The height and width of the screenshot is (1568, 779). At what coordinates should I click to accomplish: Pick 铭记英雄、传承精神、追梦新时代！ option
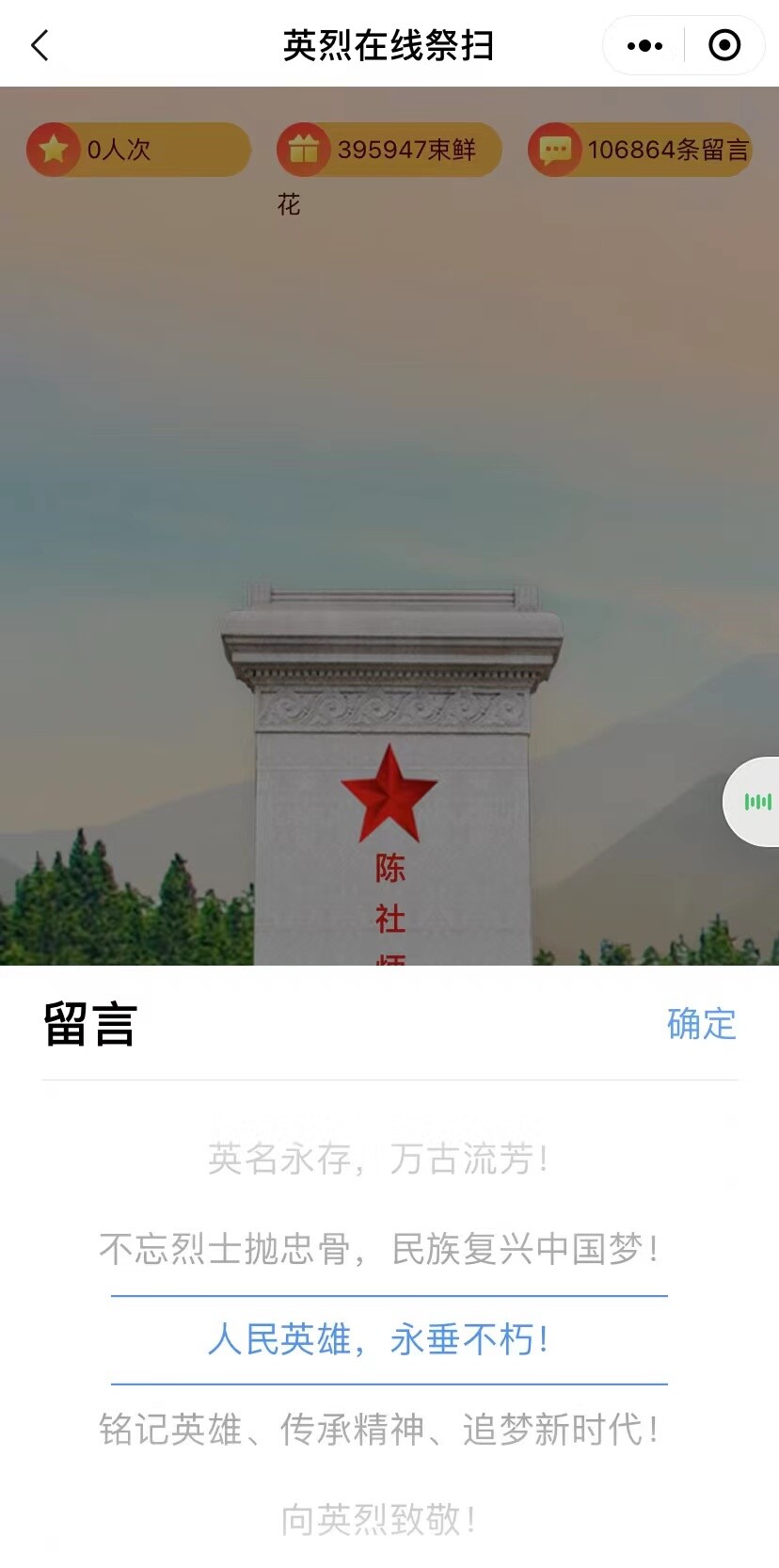tap(379, 1430)
